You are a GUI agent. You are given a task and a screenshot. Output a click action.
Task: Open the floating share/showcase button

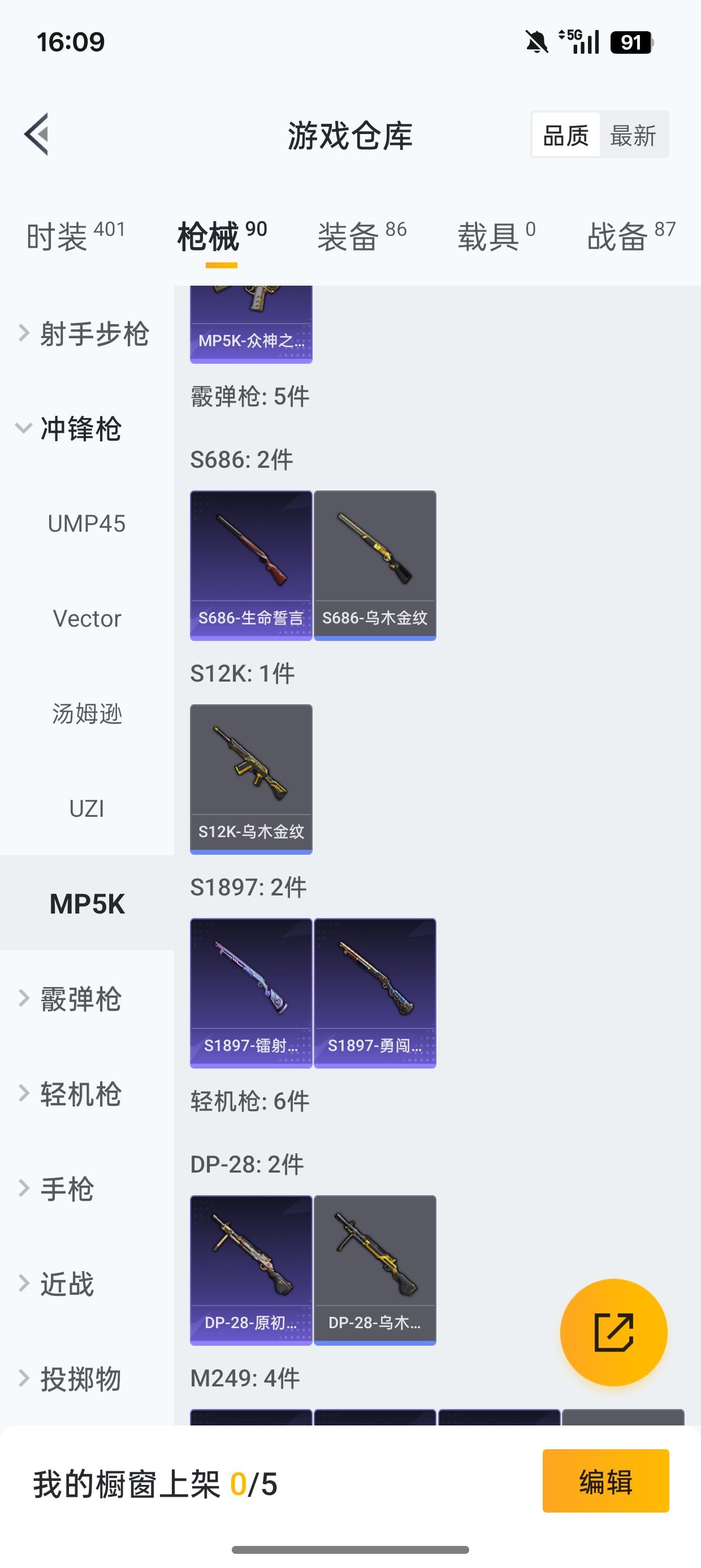[x=615, y=1330]
